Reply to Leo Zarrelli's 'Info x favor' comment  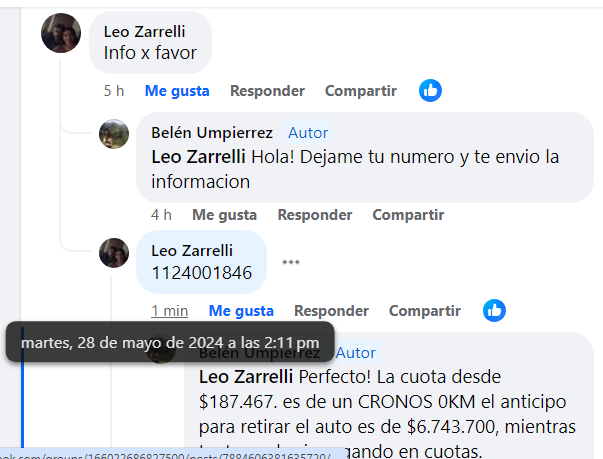[x=267, y=90]
